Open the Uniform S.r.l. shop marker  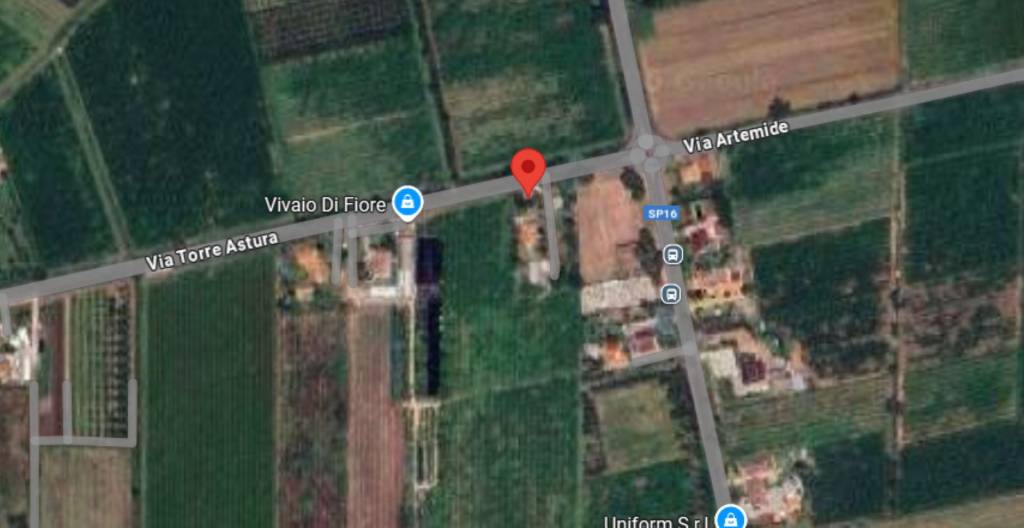(x=732, y=518)
